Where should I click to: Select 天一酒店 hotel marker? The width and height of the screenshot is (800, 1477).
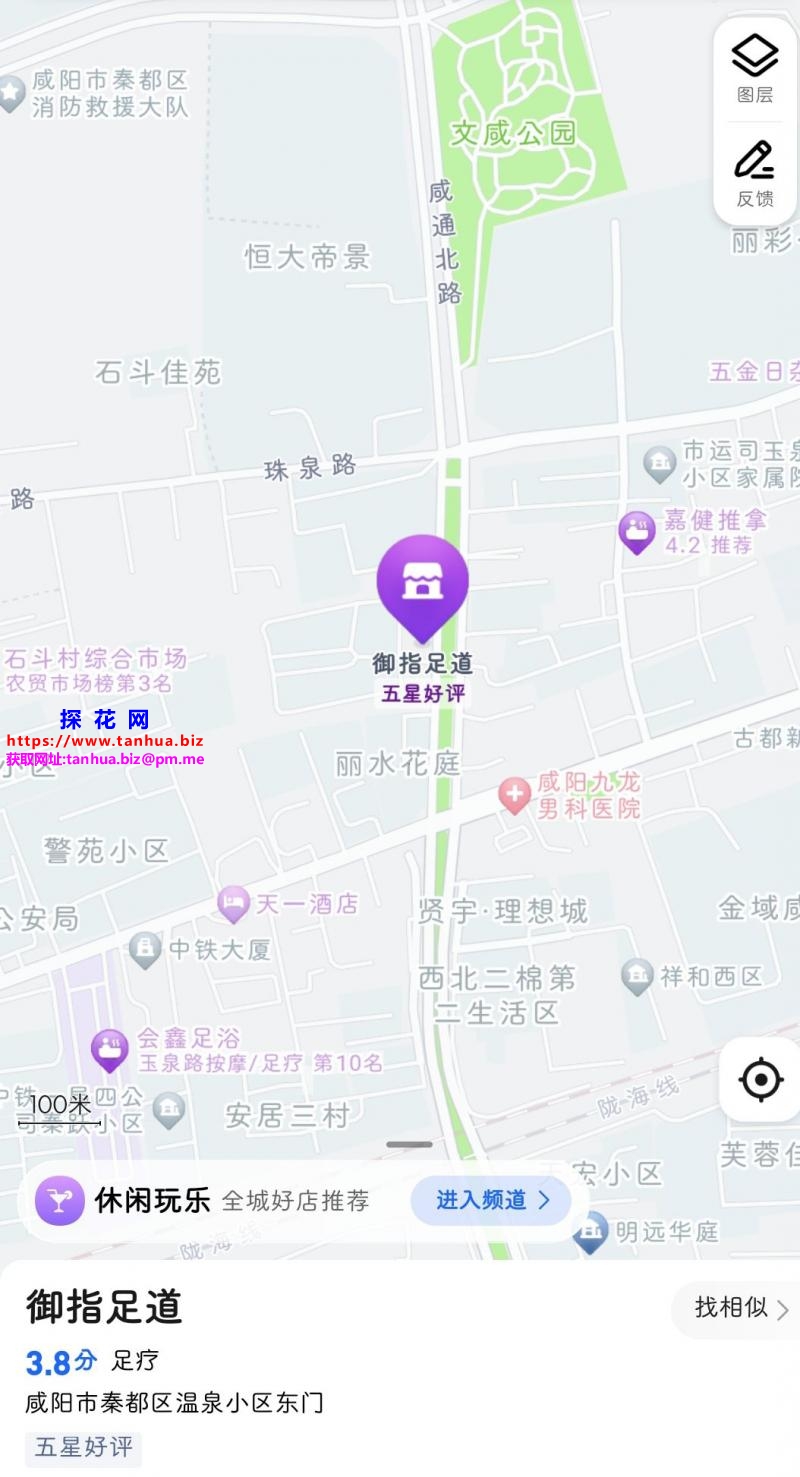[234, 904]
